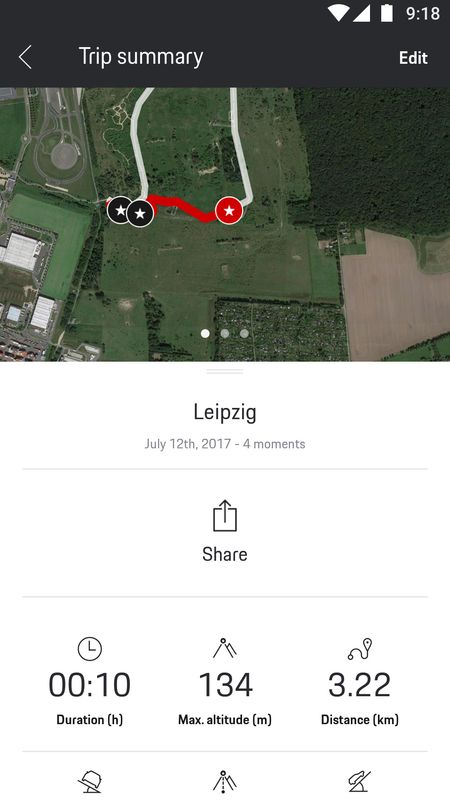Jump to the third map page dot

(x=244, y=334)
